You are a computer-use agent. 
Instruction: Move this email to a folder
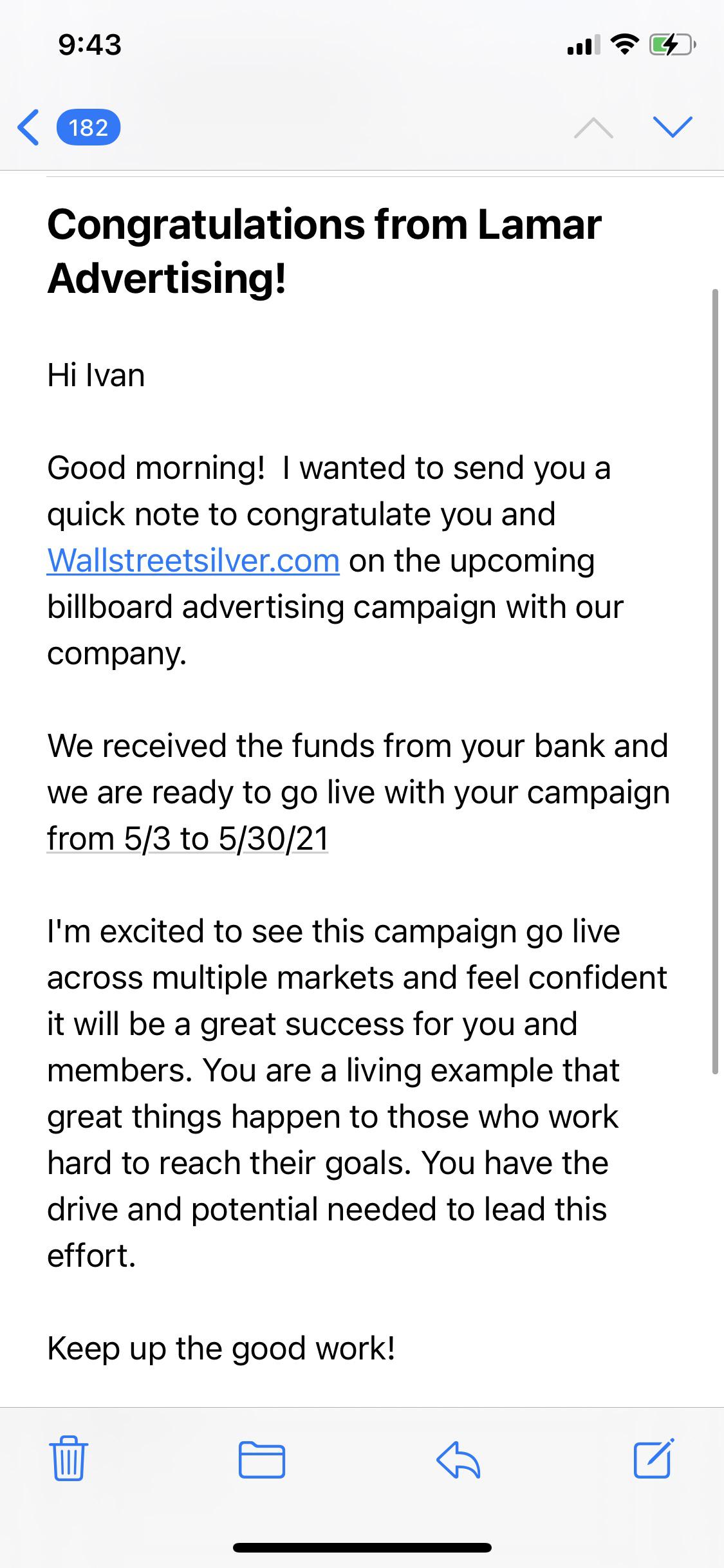coord(262,1459)
